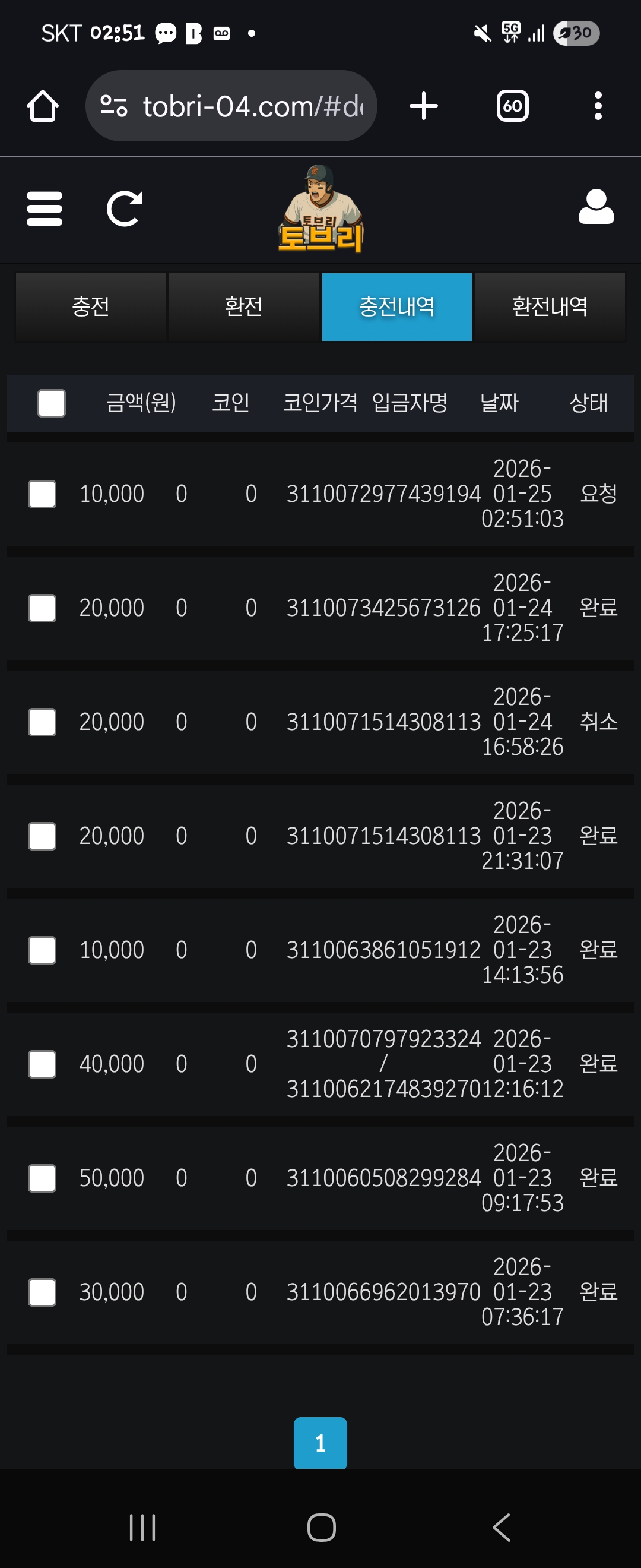Select the 충전내역 tab
The width and height of the screenshot is (641, 1568).
pyautogui.click(x=396, y=306)
